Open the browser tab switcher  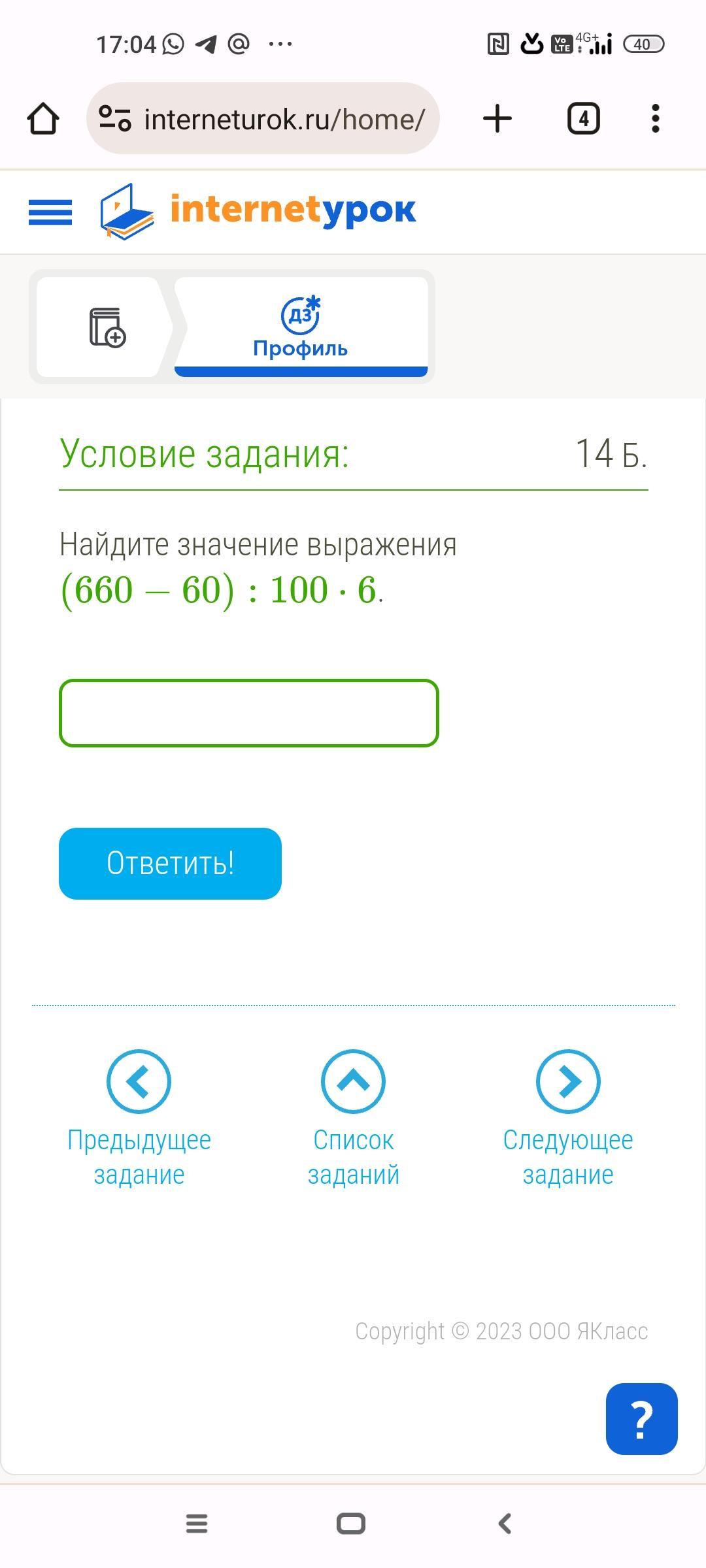pos(583,119)
